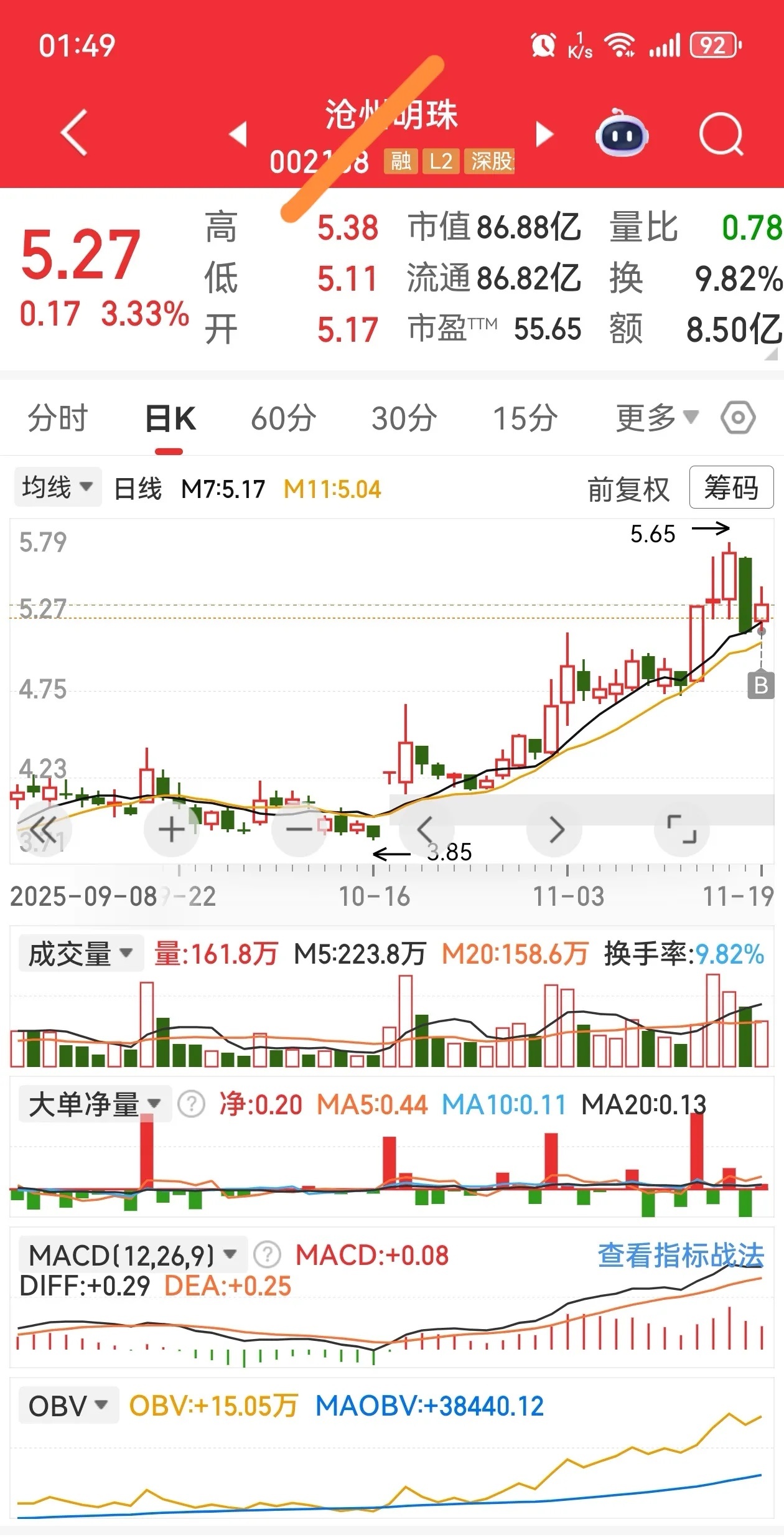Tap the 筹码 button
The image size is (784, 1537).
point(731,487)
